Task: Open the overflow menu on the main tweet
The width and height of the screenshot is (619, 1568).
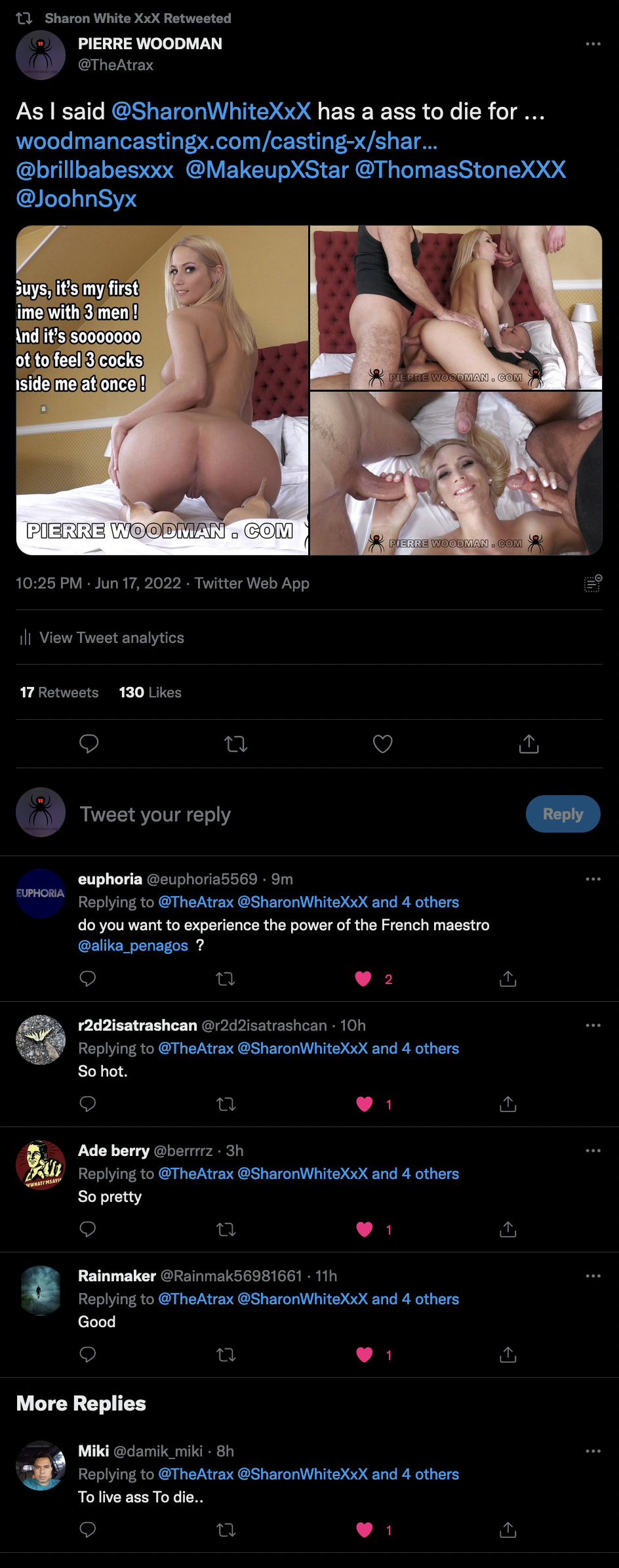Action: click(593, 44)
